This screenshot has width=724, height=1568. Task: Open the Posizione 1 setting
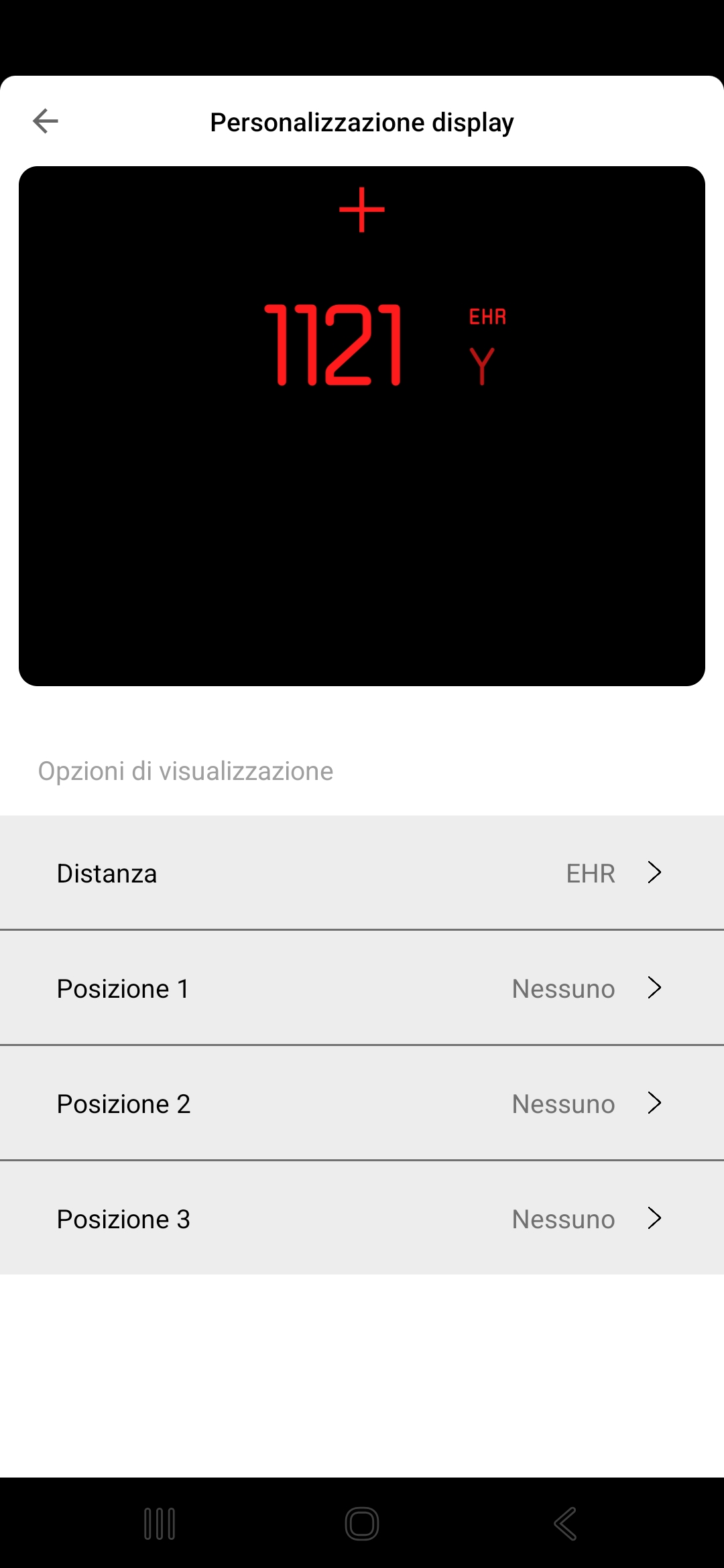(x=362, y=988)
